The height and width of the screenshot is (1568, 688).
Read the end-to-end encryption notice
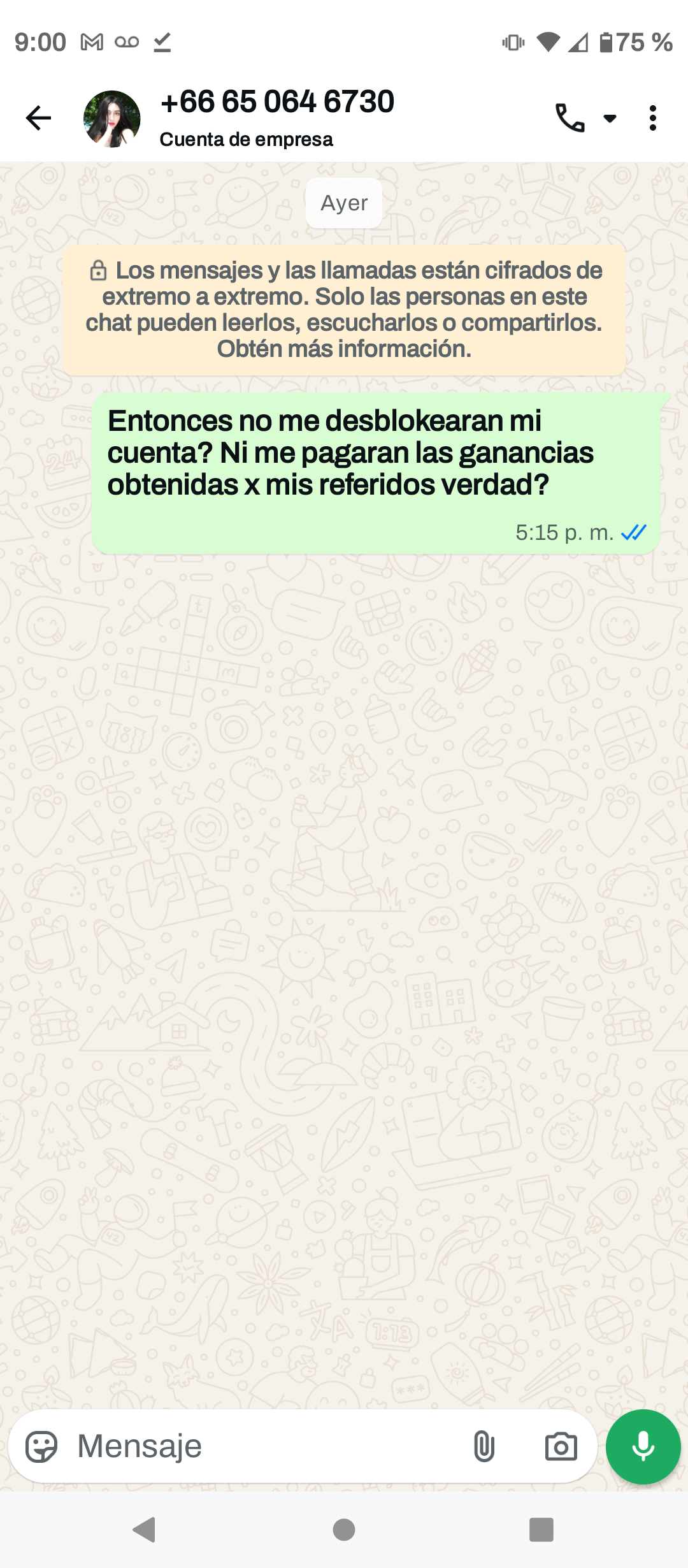(344, 310)
